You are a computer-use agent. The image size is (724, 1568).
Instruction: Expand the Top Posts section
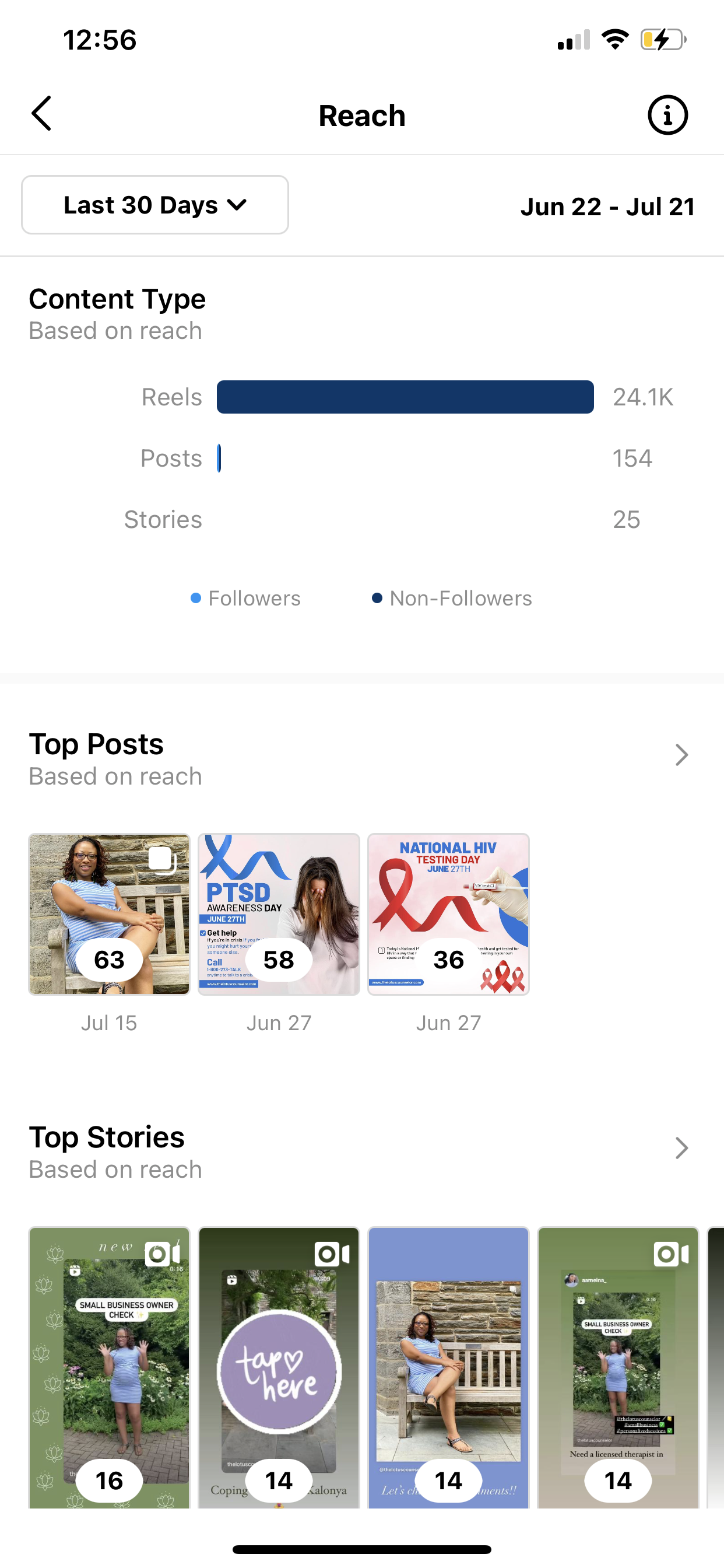681,755
